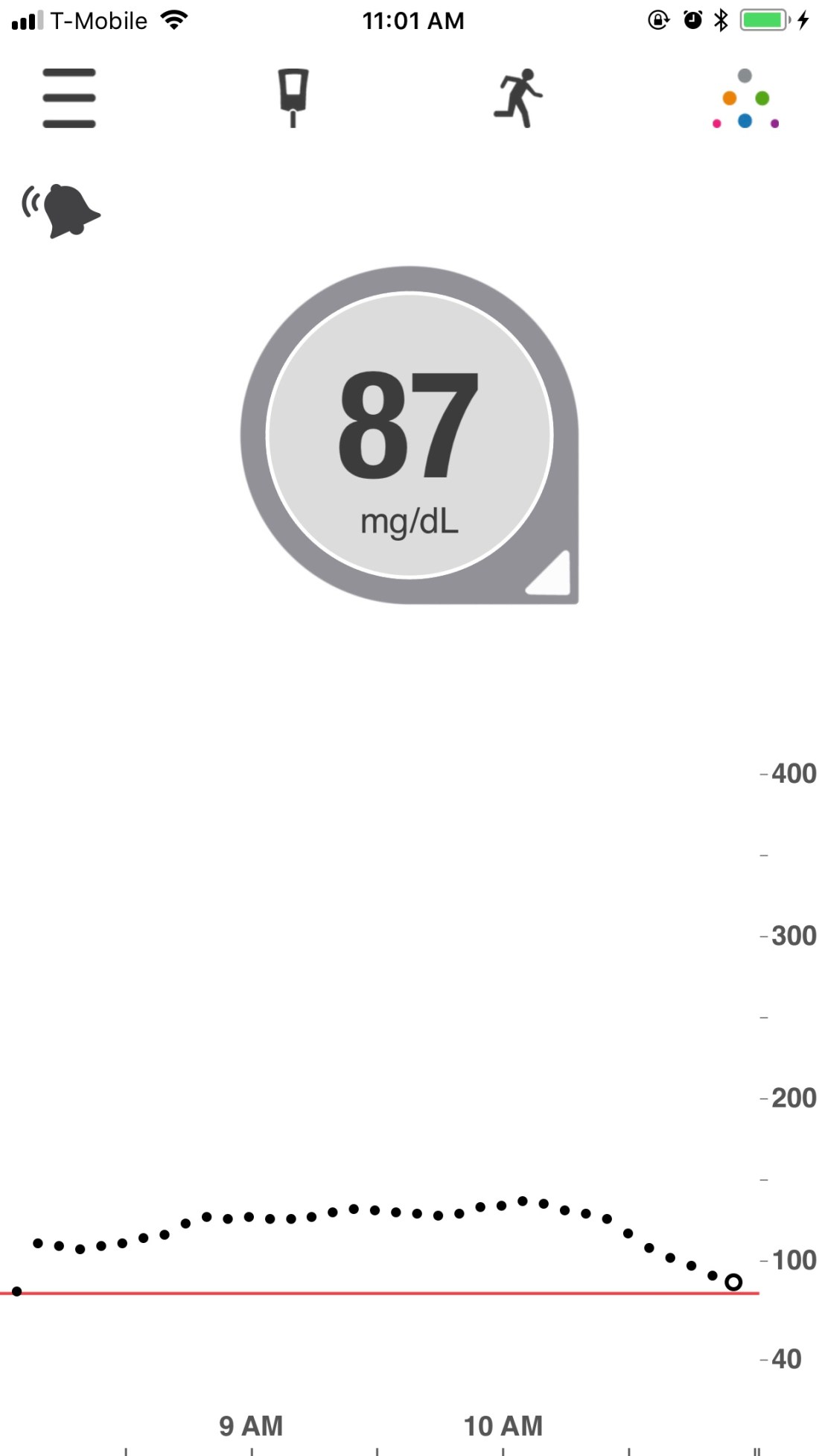Open the blood glucose meter entry

293,98
